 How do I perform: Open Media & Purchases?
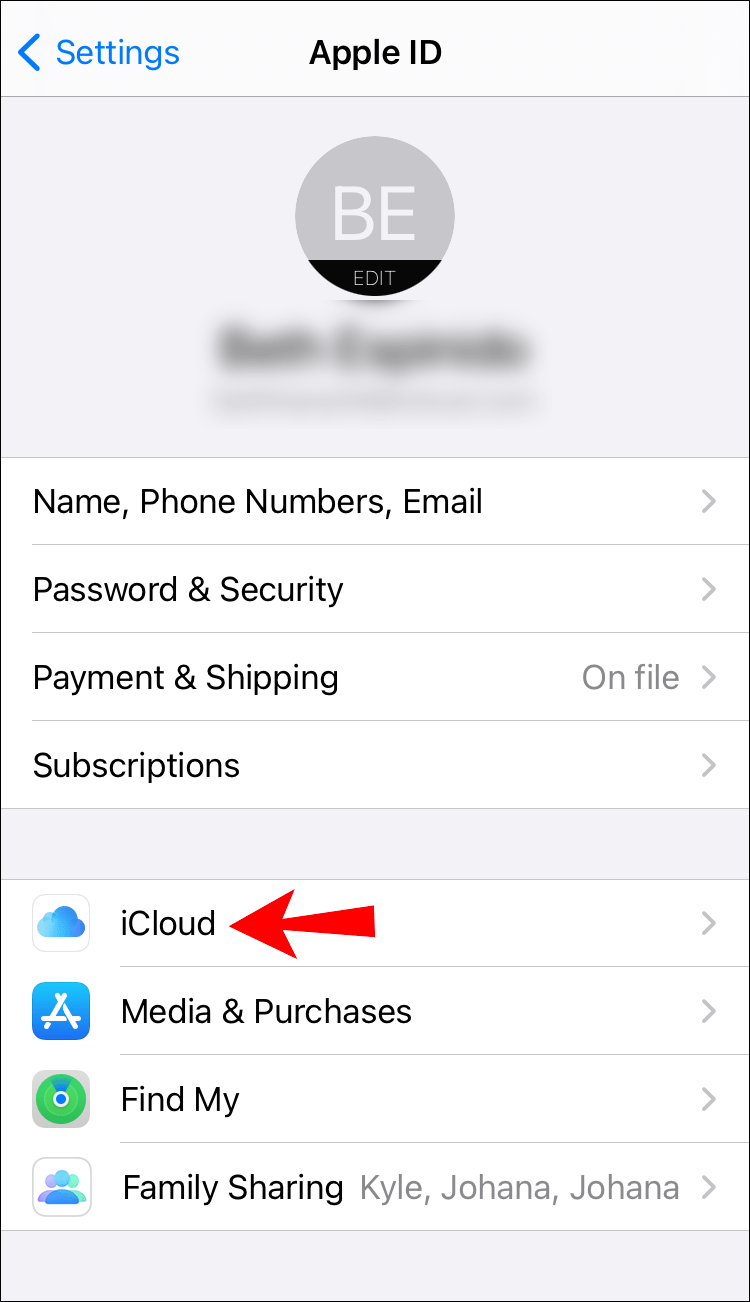pos(375,1011)
